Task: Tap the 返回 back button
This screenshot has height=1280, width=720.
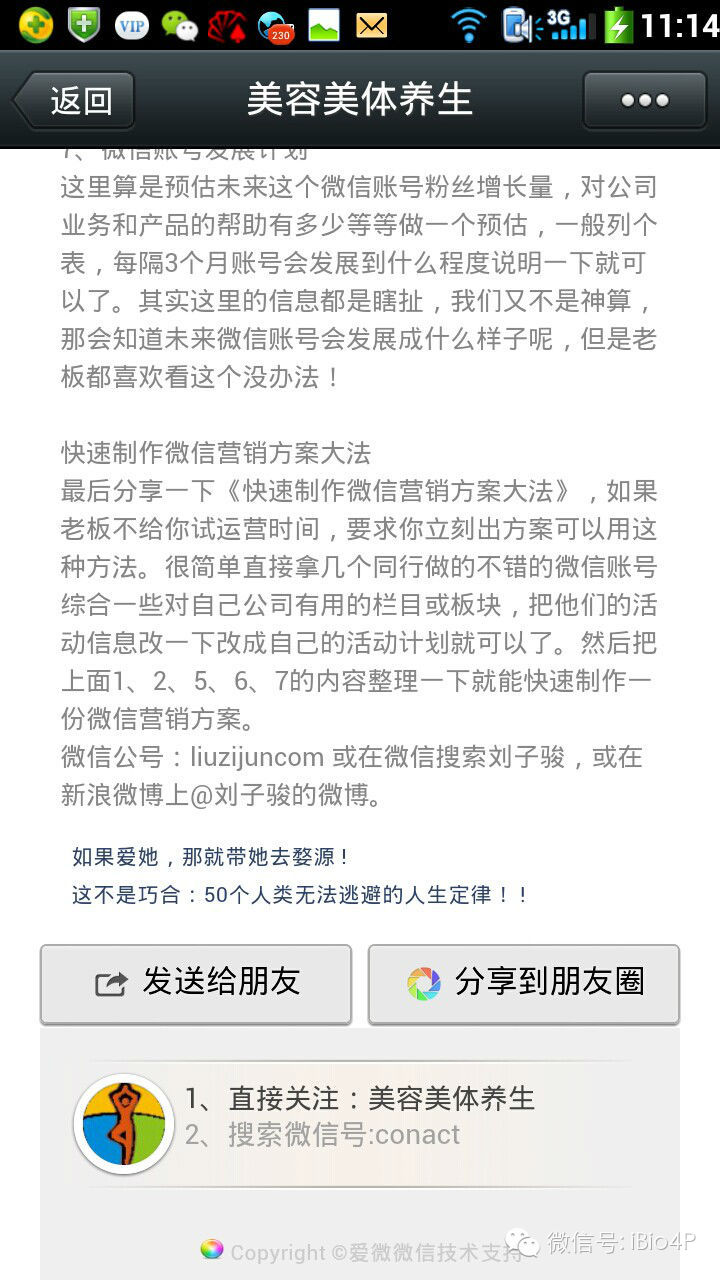Action: pos(75,100)
